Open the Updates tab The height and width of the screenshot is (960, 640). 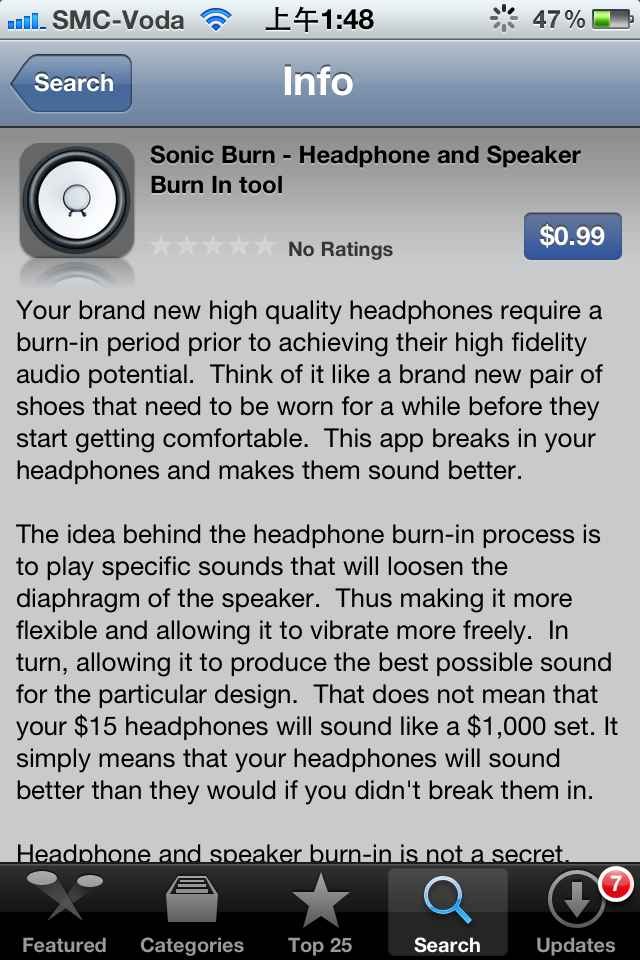[x=575, y=913]
